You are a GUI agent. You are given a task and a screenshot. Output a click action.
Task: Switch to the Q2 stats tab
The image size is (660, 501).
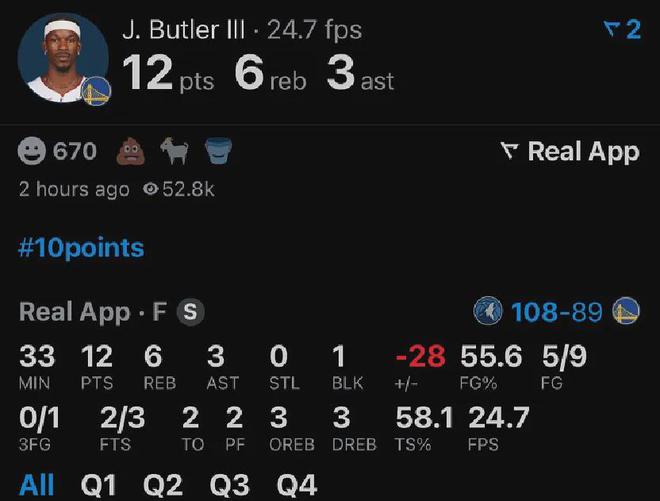(163, 485)
